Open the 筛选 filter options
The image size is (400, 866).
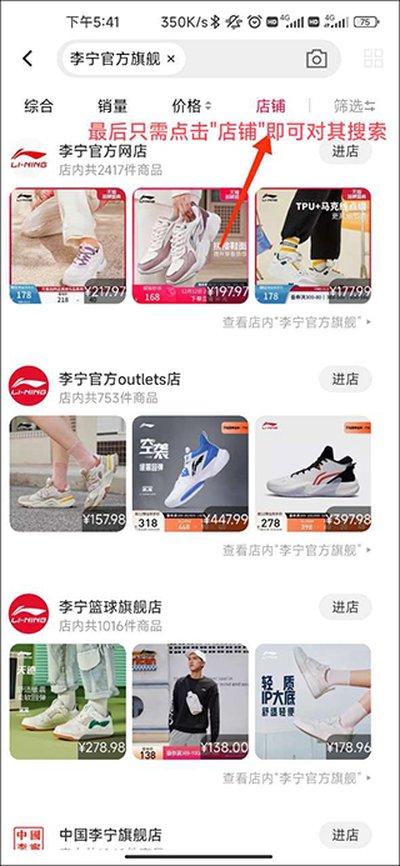[355, 105]
